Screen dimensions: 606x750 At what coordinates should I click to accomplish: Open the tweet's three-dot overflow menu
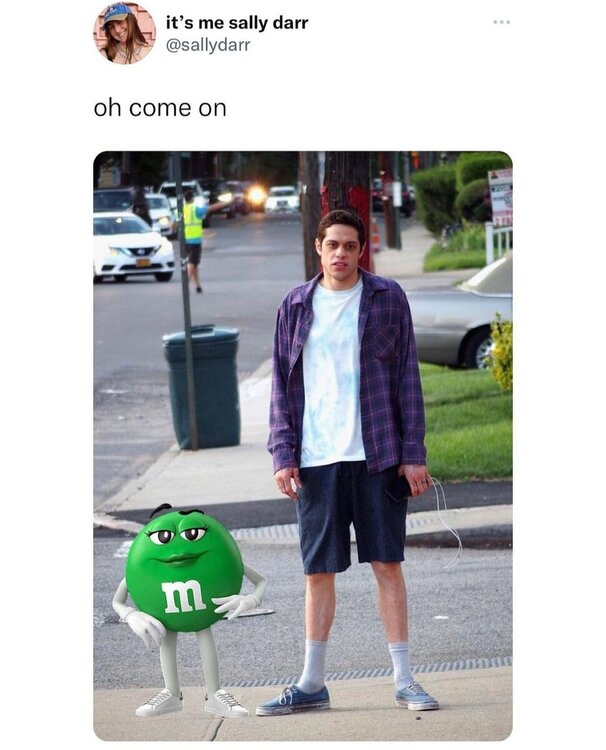point(500,22)
